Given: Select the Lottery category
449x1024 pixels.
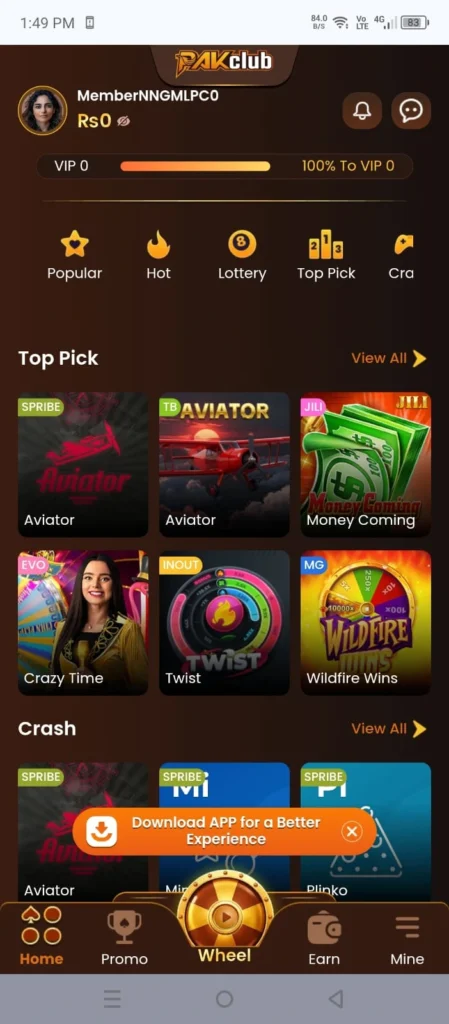Looking at the screenshot, I should [242, 256].
